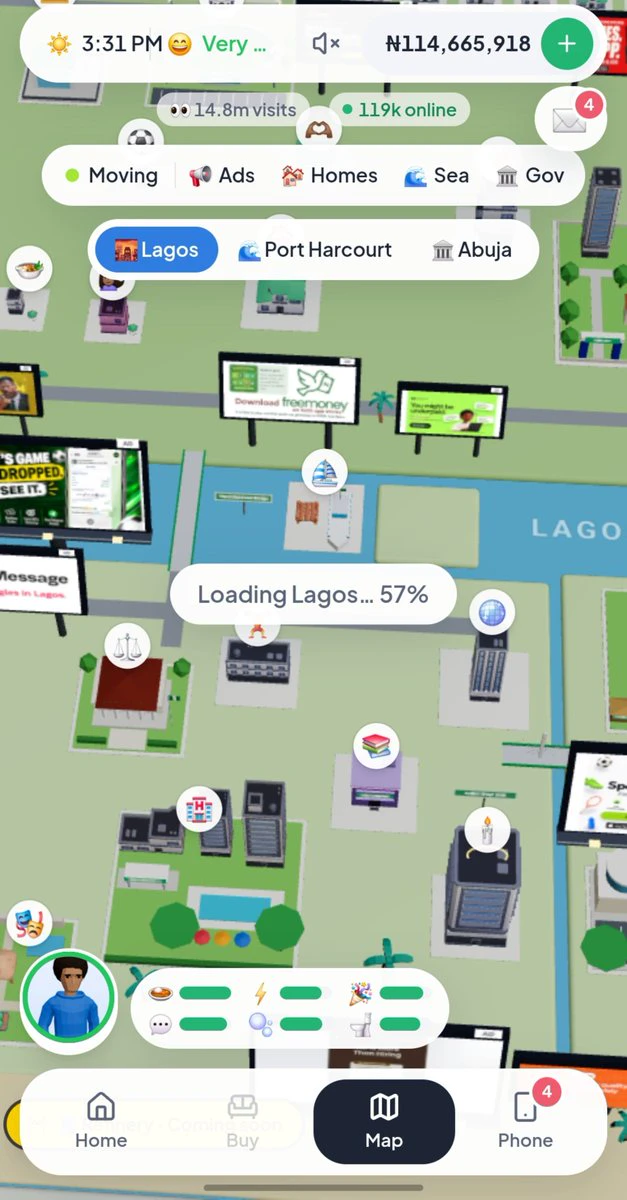Select the Moving filter chip

(x=111, y=176)
